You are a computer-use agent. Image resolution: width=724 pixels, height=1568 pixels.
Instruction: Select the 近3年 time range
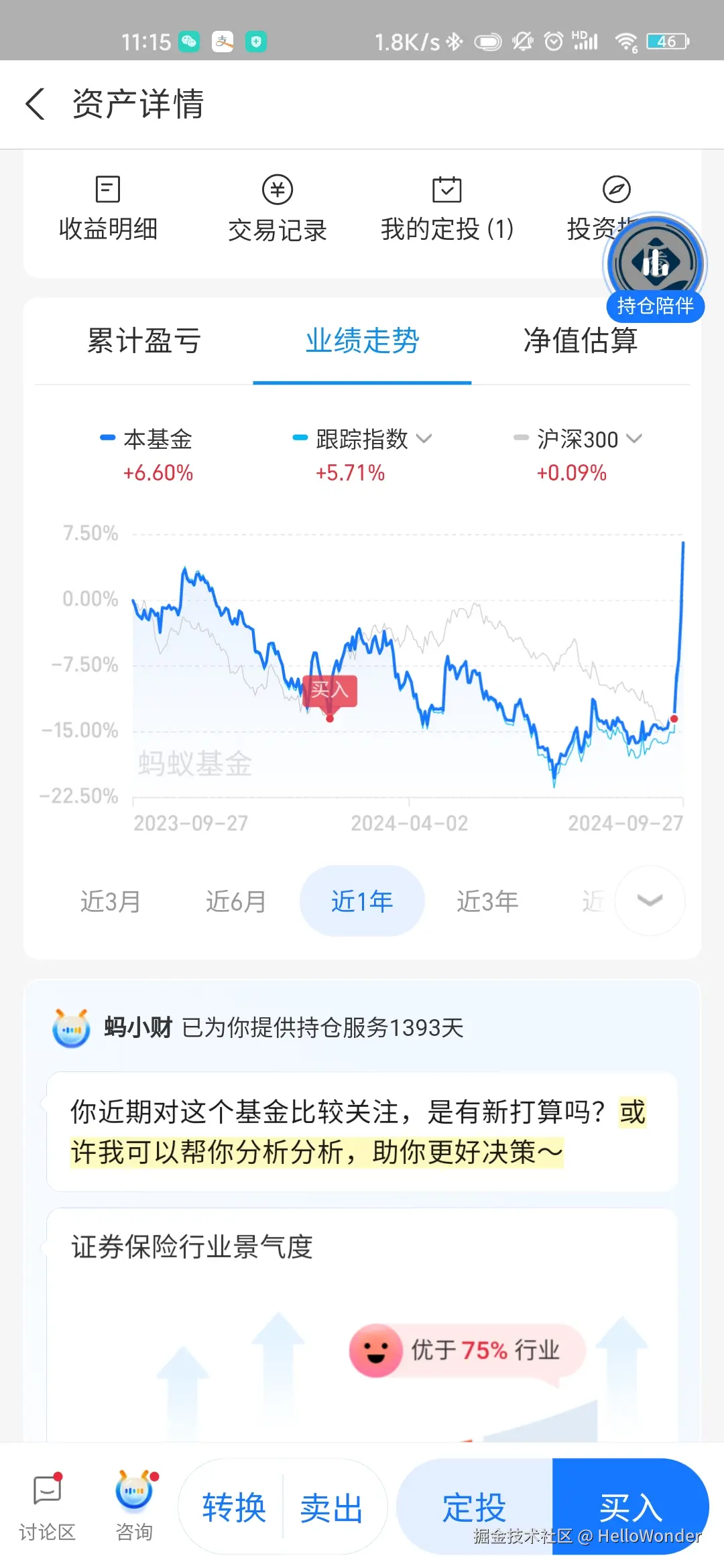click(x=487, y=901)
